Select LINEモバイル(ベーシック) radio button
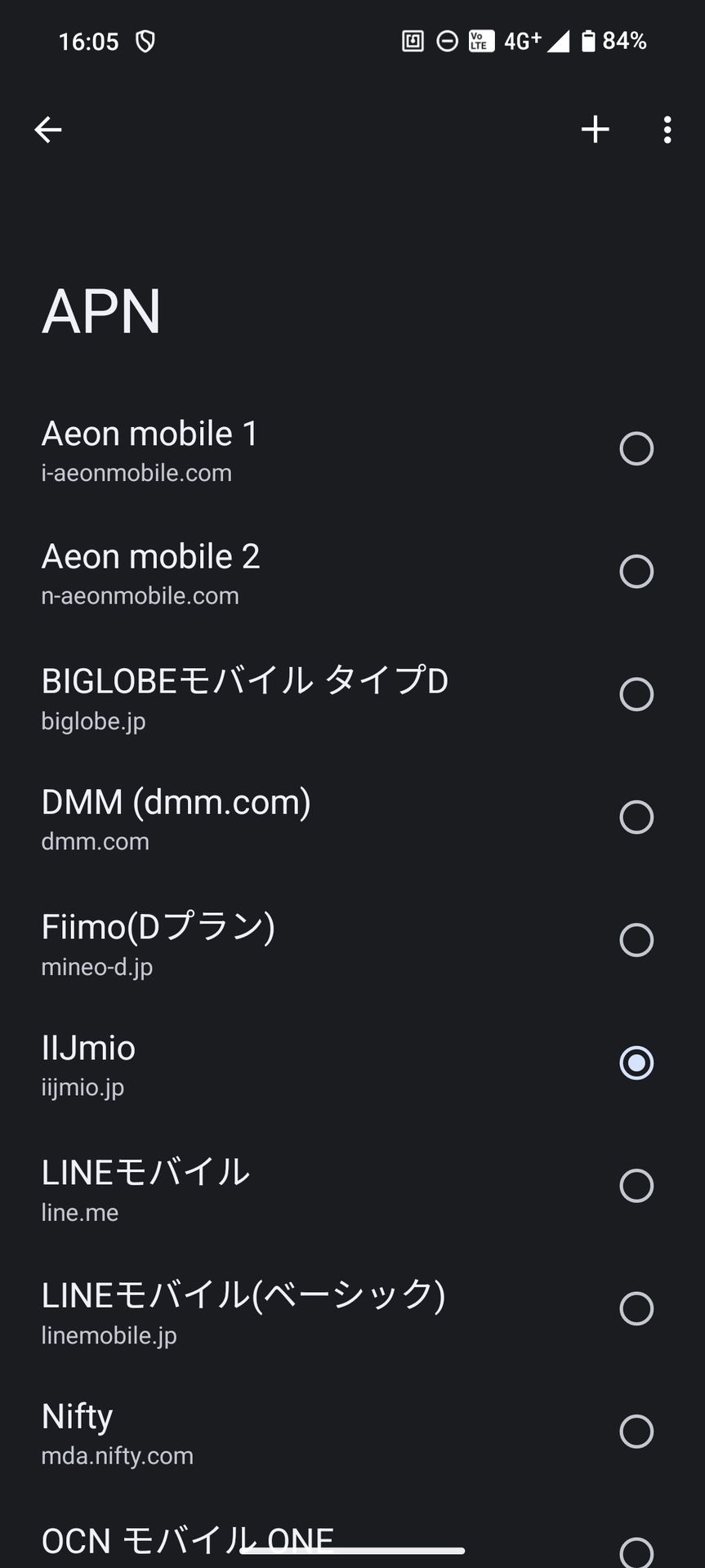 [636, 1310]
